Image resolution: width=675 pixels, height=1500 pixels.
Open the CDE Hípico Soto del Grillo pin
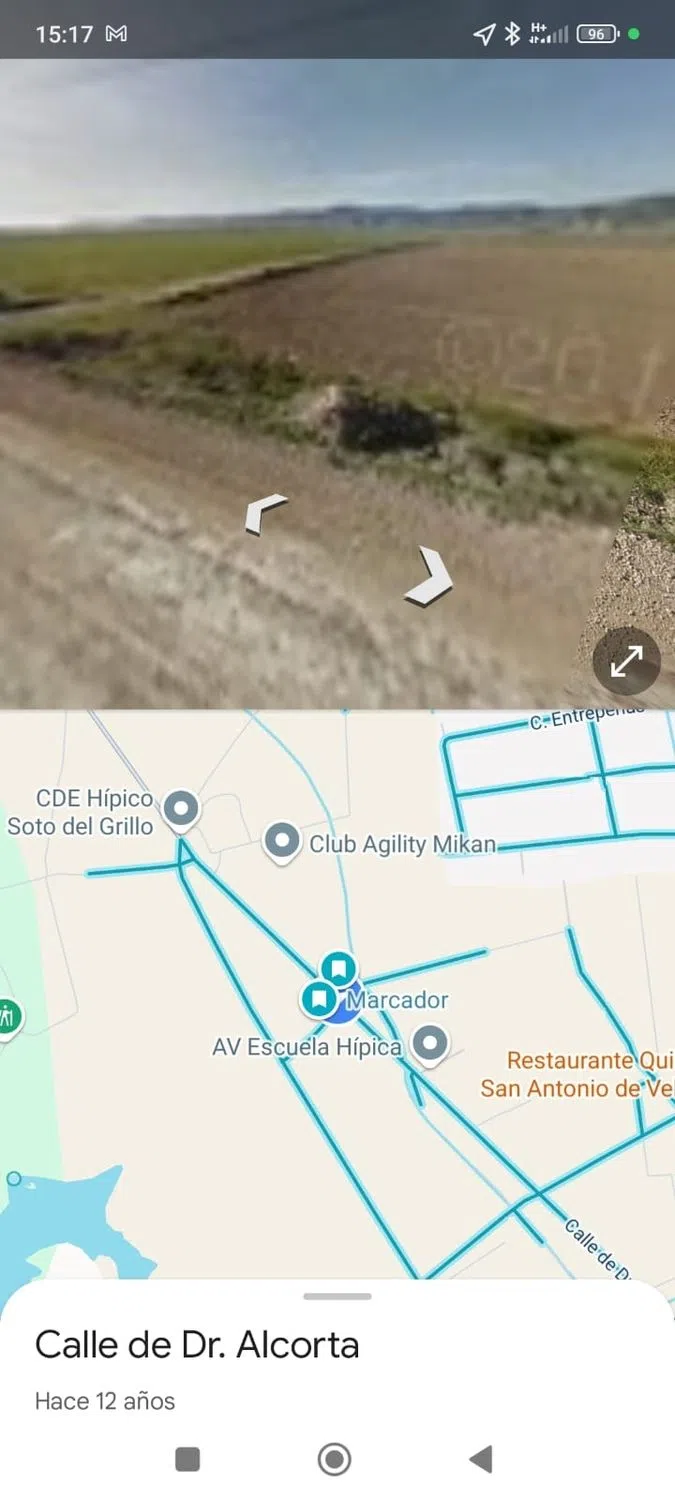click(x=181, y=808)
